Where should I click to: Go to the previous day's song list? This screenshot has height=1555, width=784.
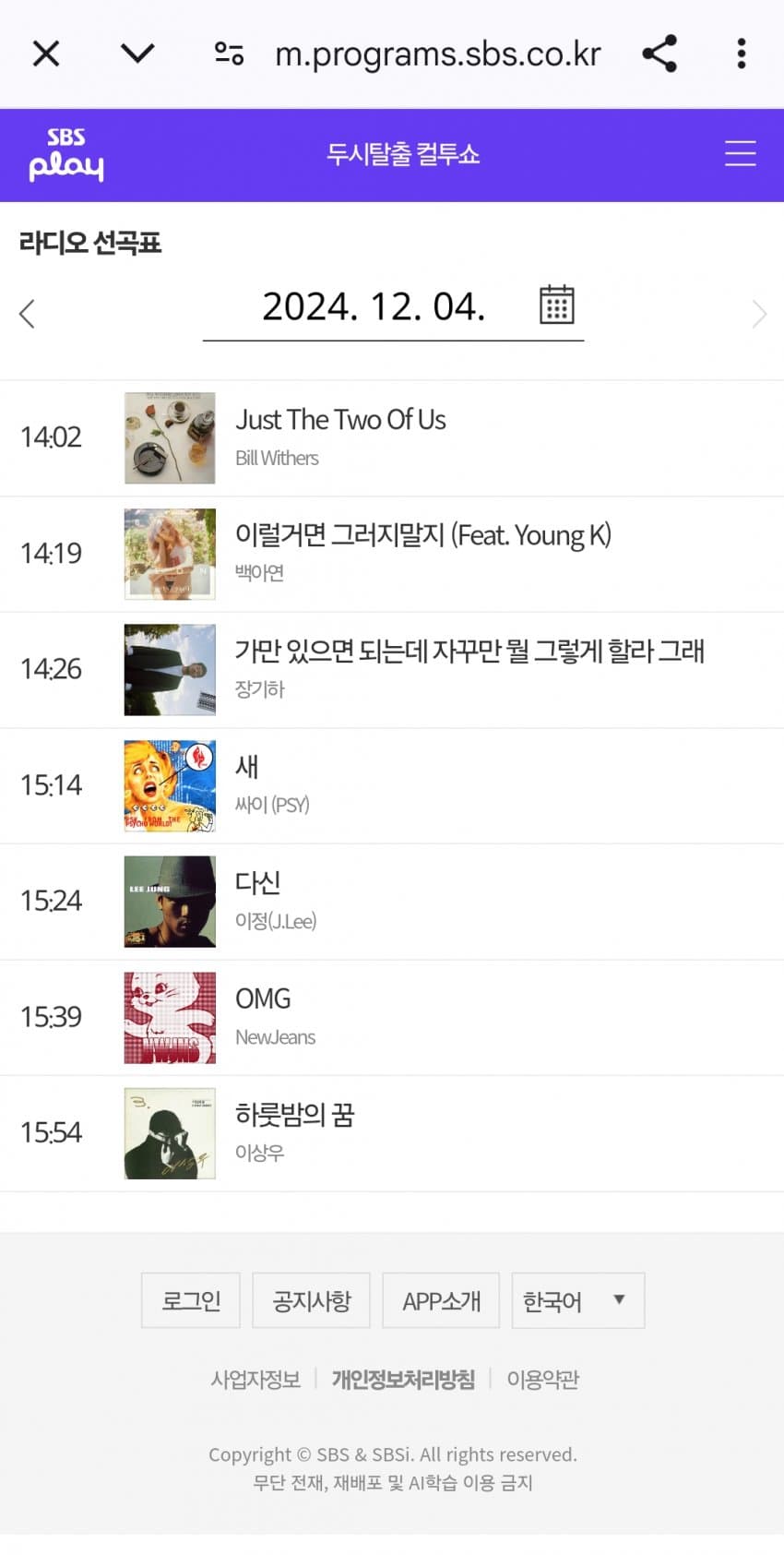coord(28,314)
